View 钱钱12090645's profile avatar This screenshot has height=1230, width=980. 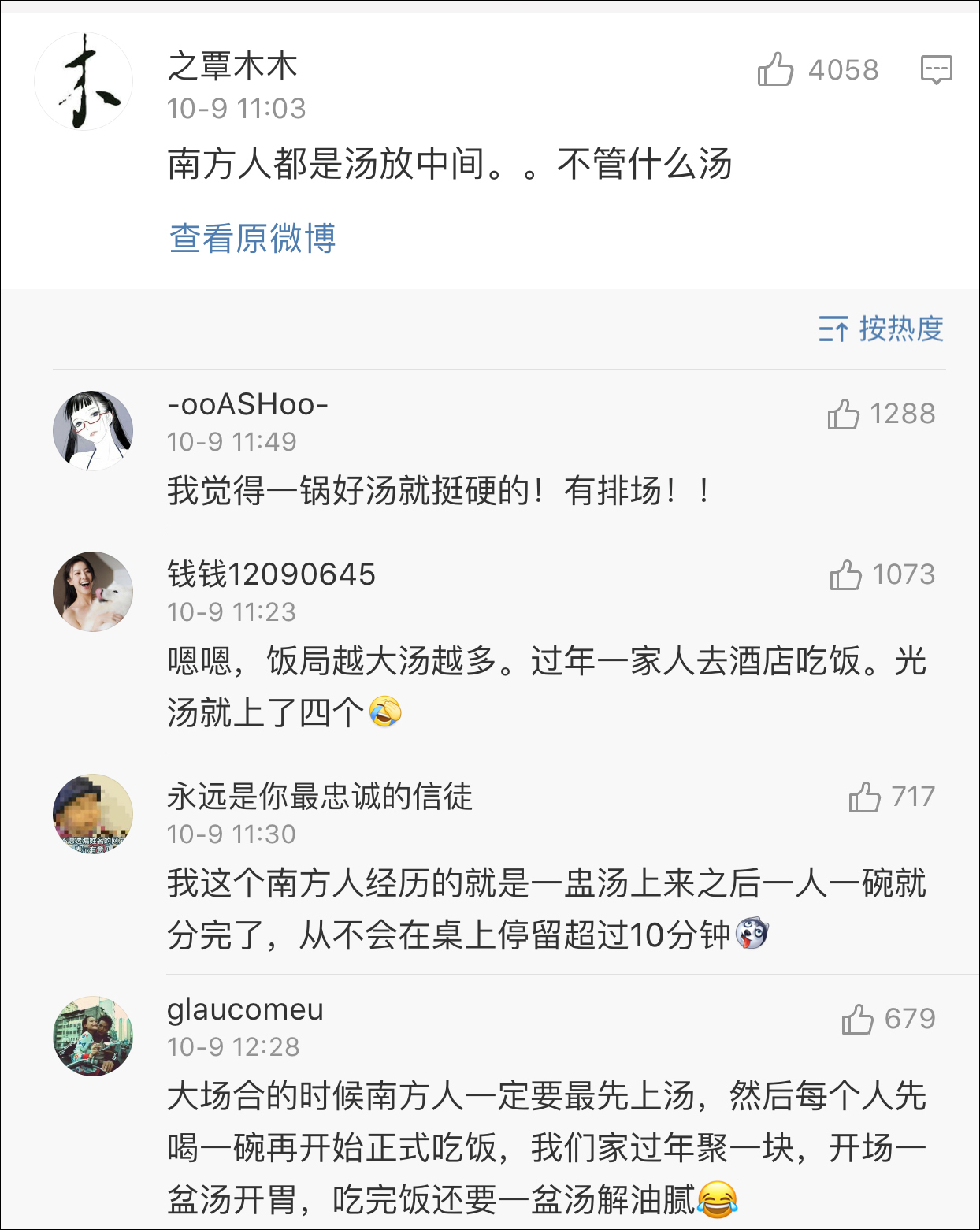[x=93, y=592]
